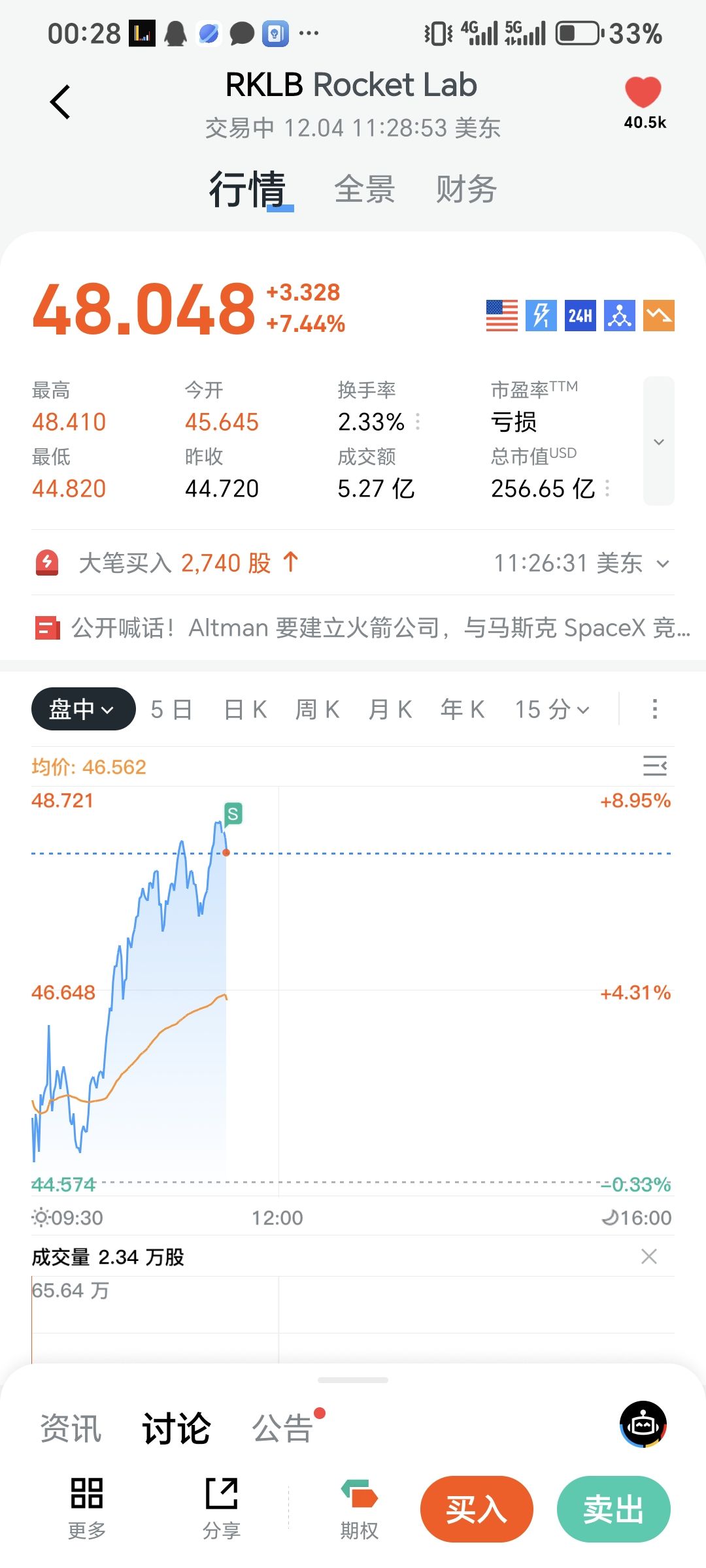Open the 15分 interval dropdown
Viewport: 706px width, 1568px height.
pos(552,709)
